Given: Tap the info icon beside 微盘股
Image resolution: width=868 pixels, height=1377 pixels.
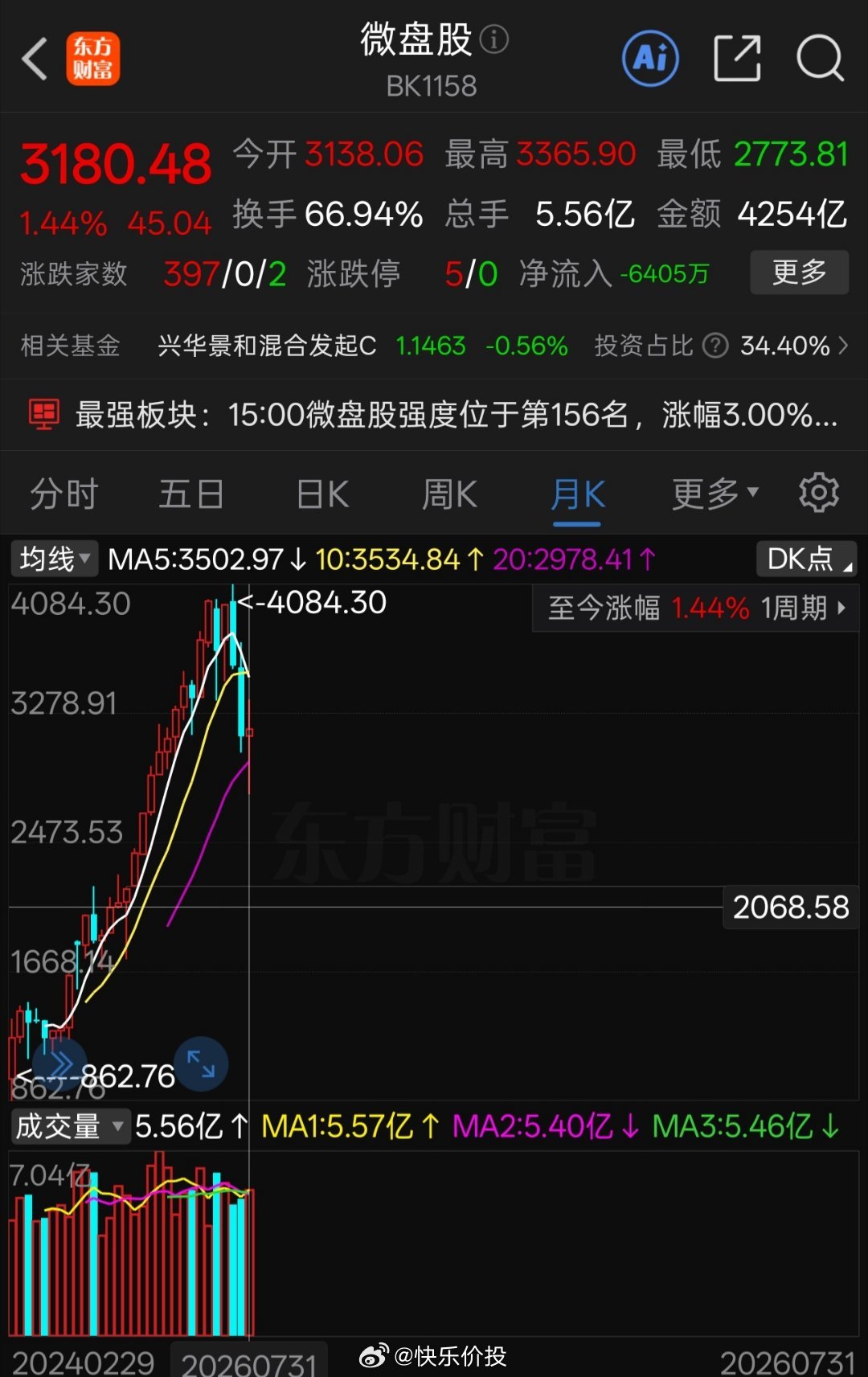Looking at the screenshot, I should coord(494,39).
